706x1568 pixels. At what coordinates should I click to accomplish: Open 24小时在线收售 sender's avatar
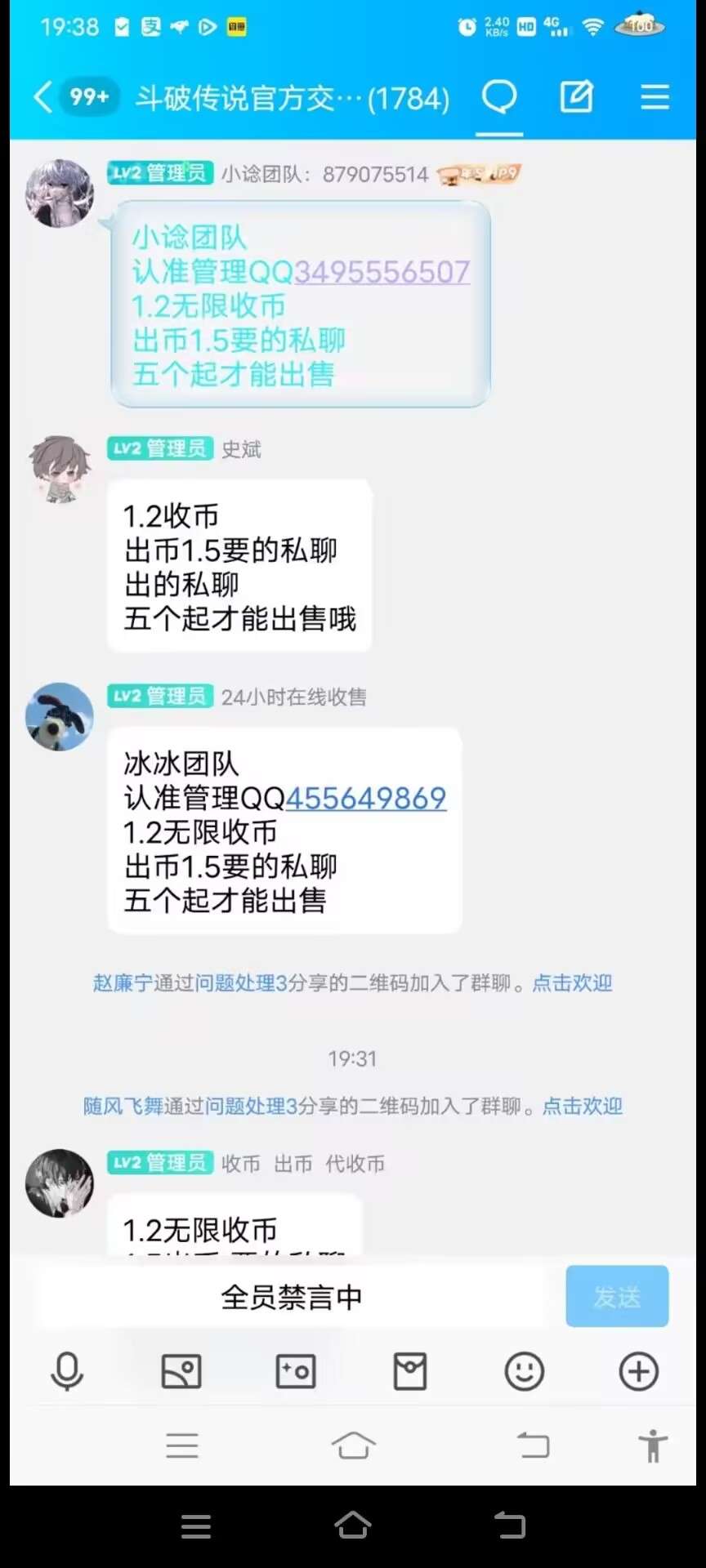point(60,716)
